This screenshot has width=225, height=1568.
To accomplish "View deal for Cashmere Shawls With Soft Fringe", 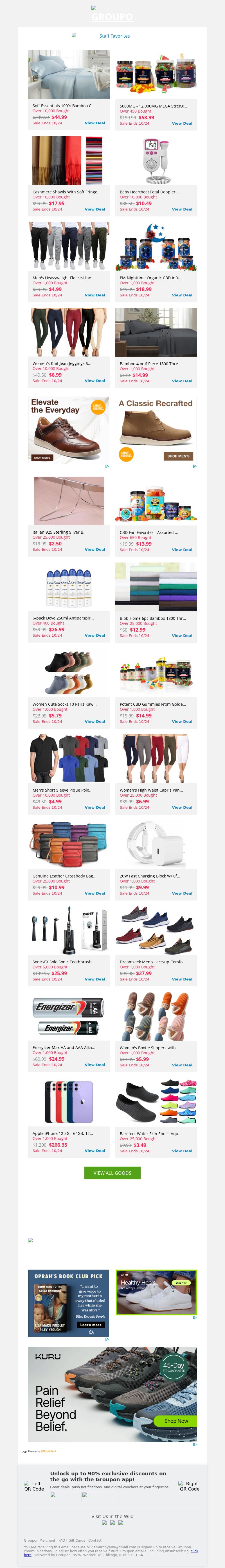I will pos(94,209).
